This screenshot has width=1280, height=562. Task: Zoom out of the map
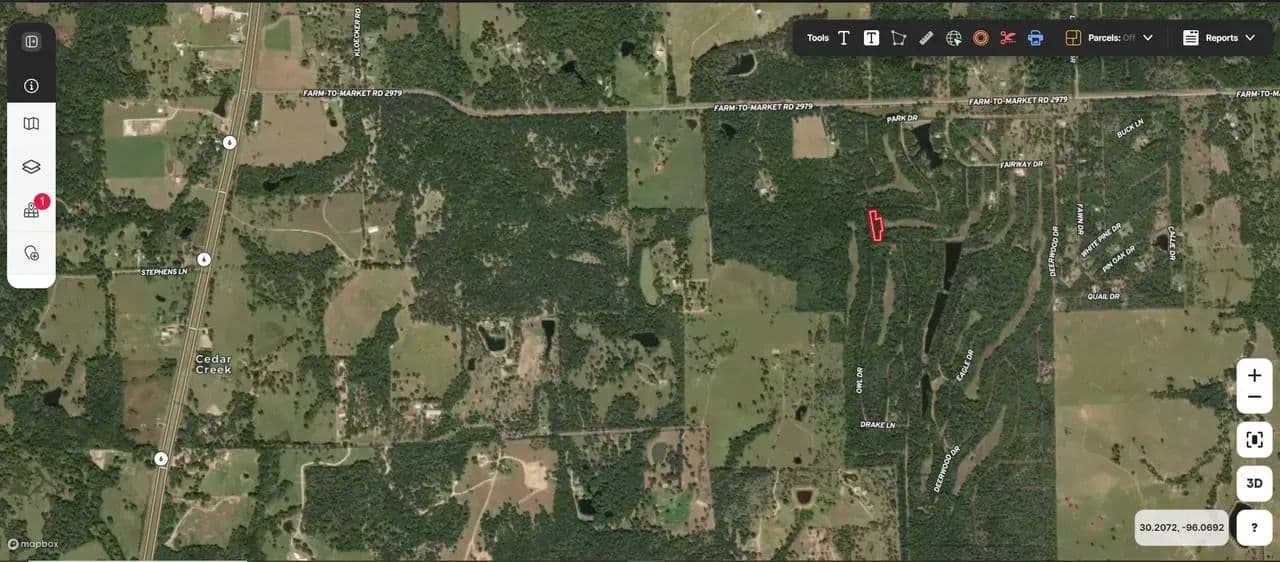pyautogui.click(x=1254, y=398)
